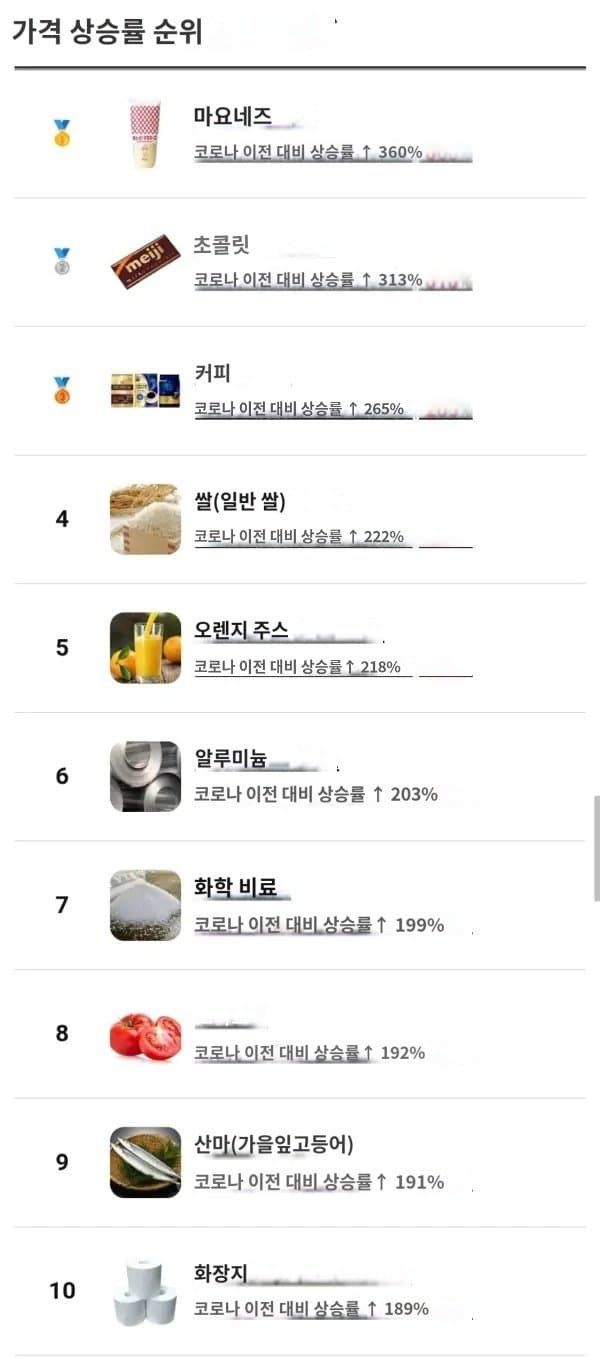This screenshot has height=1368, width=600.
Task: Select the 초콜릿 item ranked second
Action: [x=221, y=245]
